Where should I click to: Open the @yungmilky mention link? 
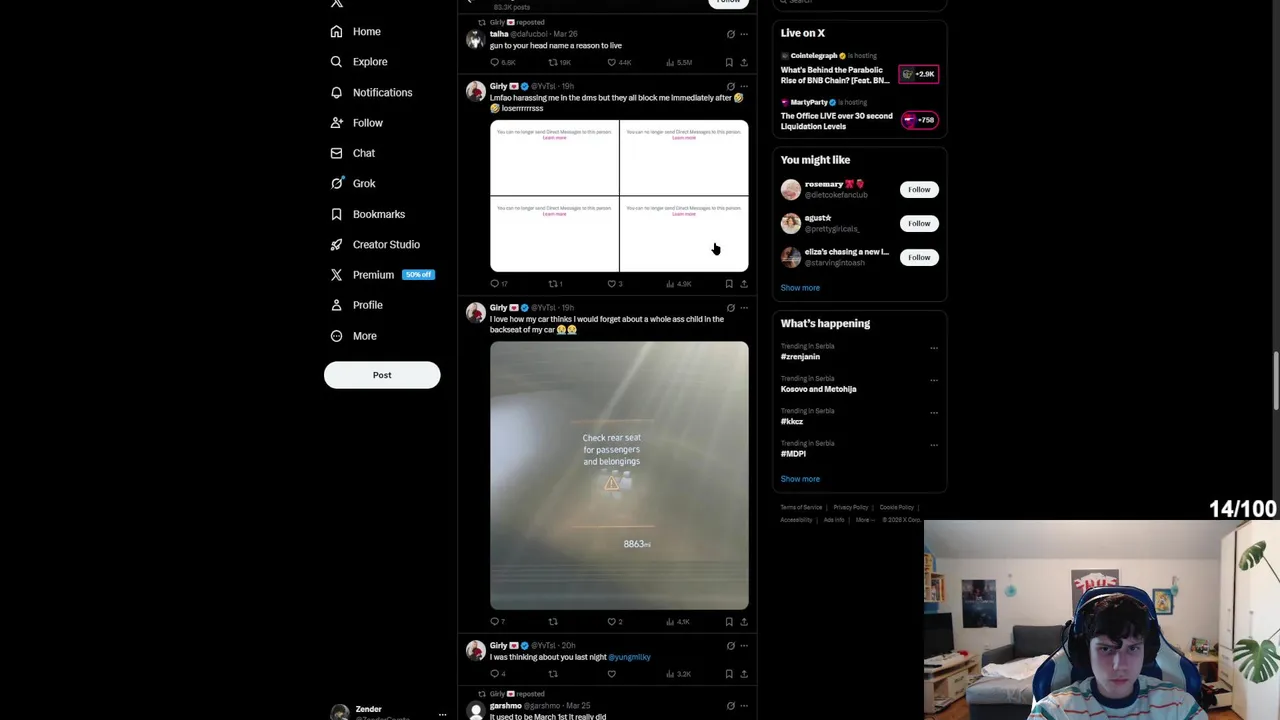(629, 657)
